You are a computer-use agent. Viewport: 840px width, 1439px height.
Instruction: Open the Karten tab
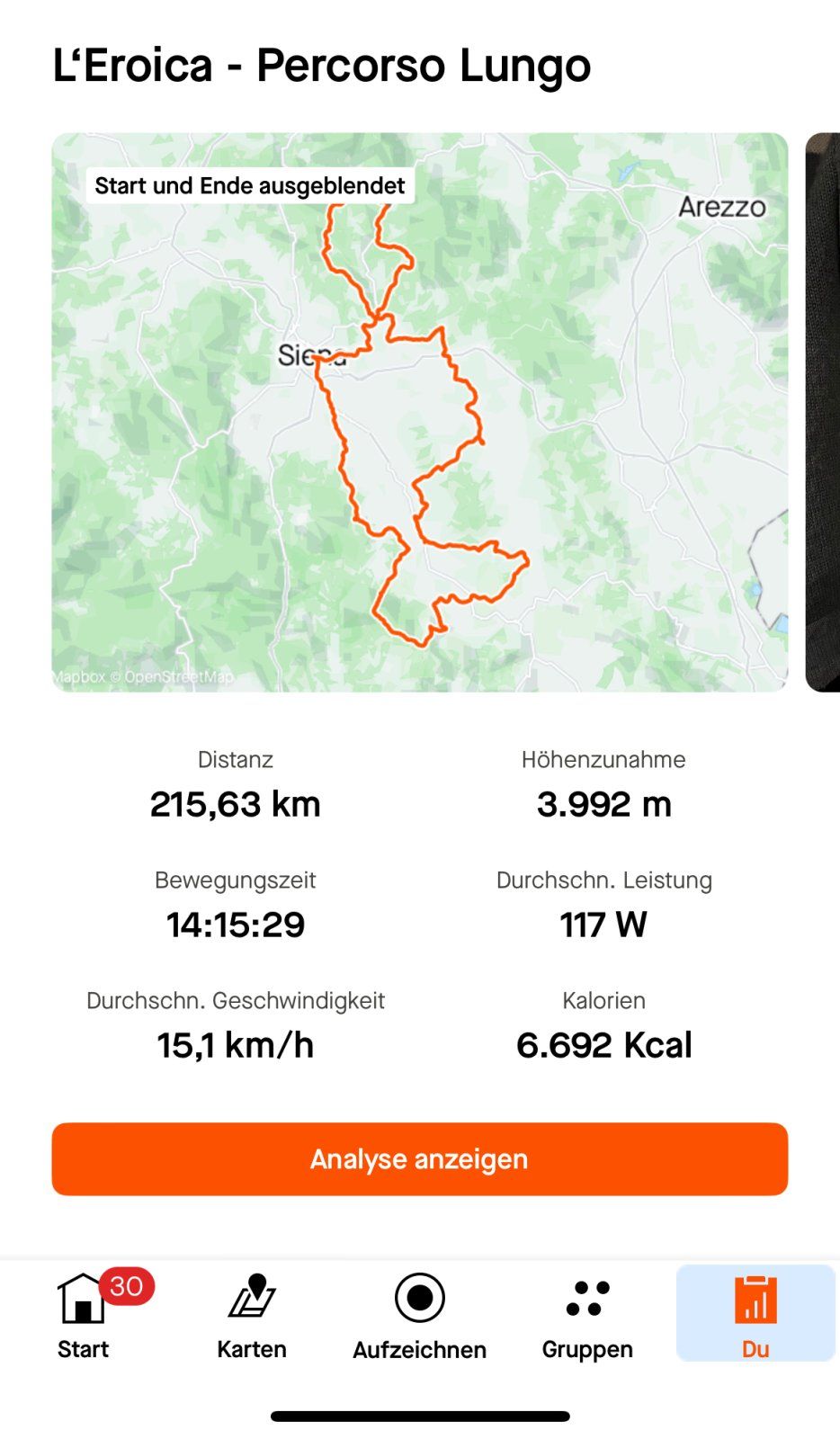coord(252,1315)
